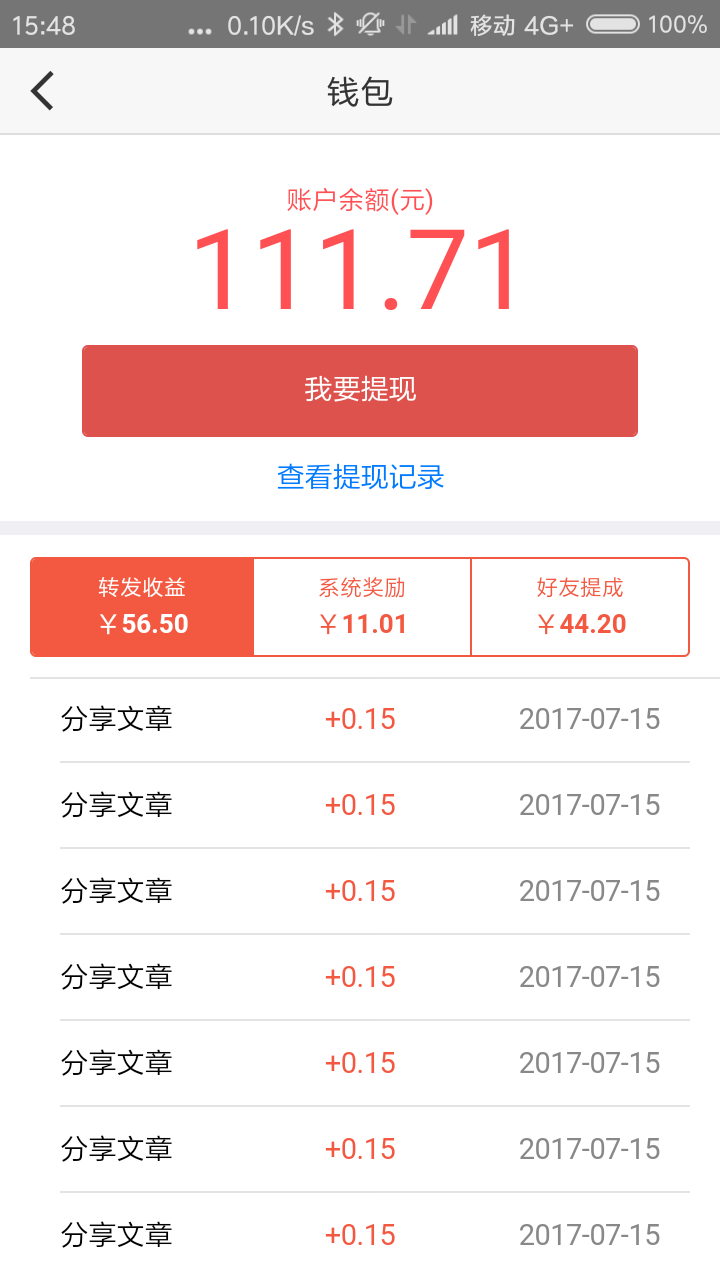Switch to the 好友提成 tab
The width and height of the screenshot is (720, 1280).
pos(580,606)
